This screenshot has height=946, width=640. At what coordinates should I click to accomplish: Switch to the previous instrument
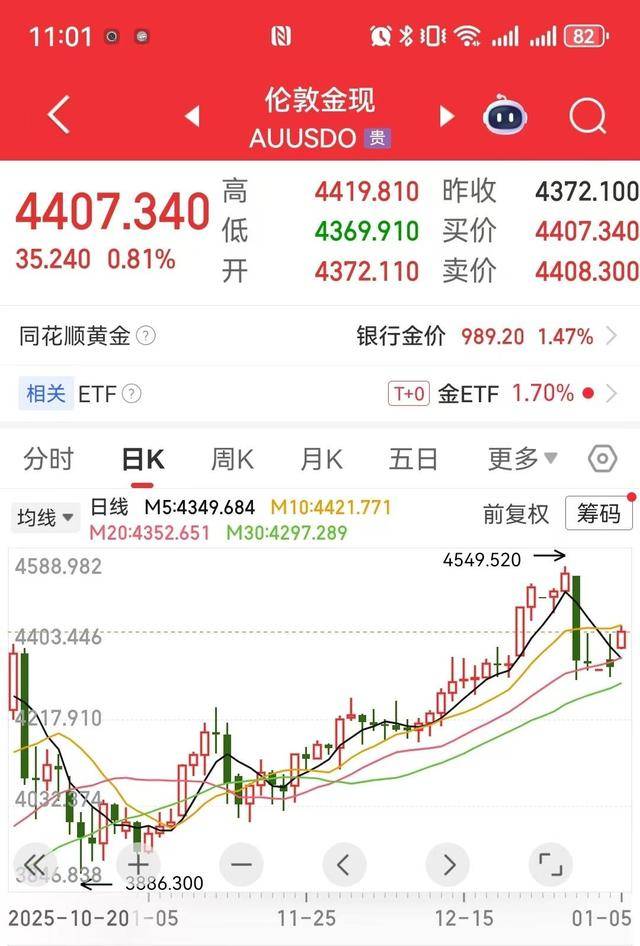192,117
